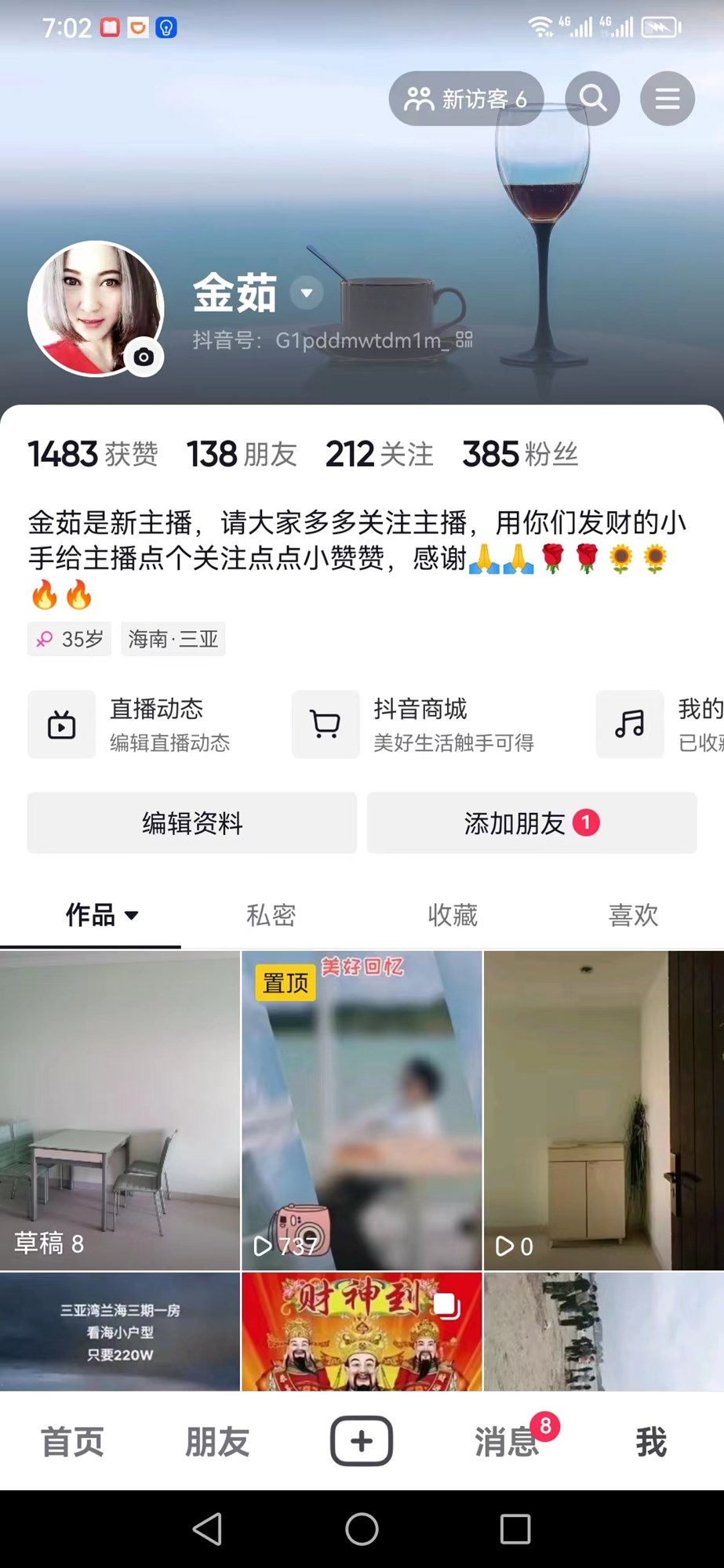
Task: Tap the system back button
Action: (208, 1529)
